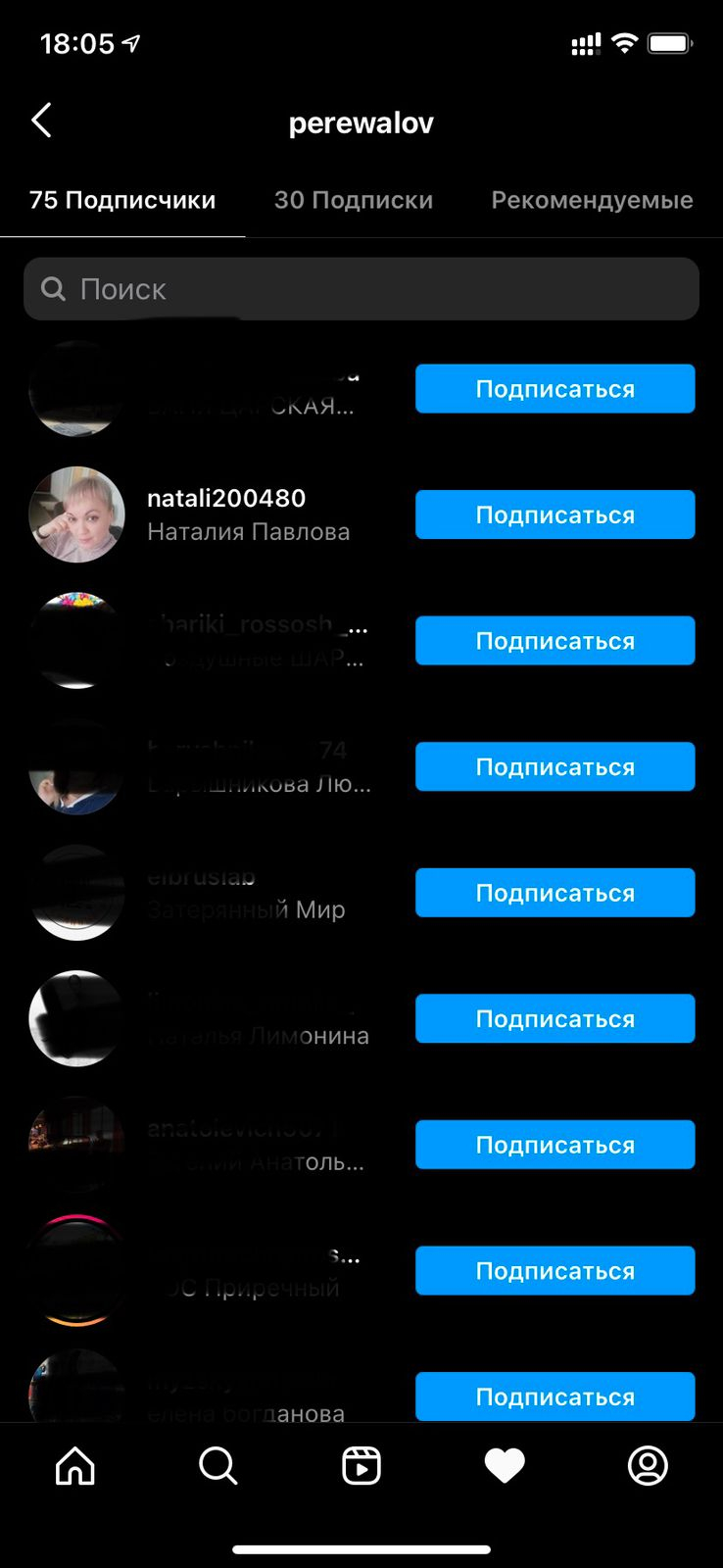723x1568 pixels.
Task: Open the activity heart tab
Action: [505, 1466]
